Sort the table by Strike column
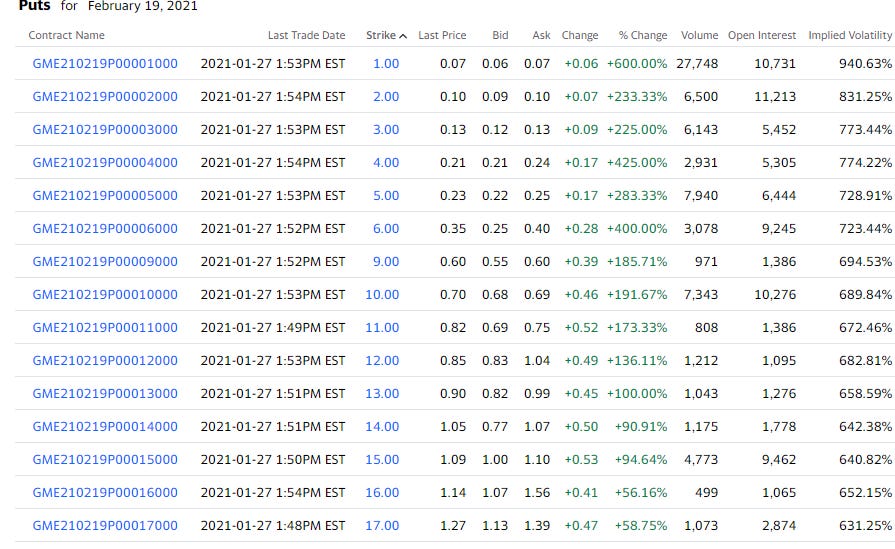Image resolution: width=895 pixels, height=549 pixels. coord(386,35)
